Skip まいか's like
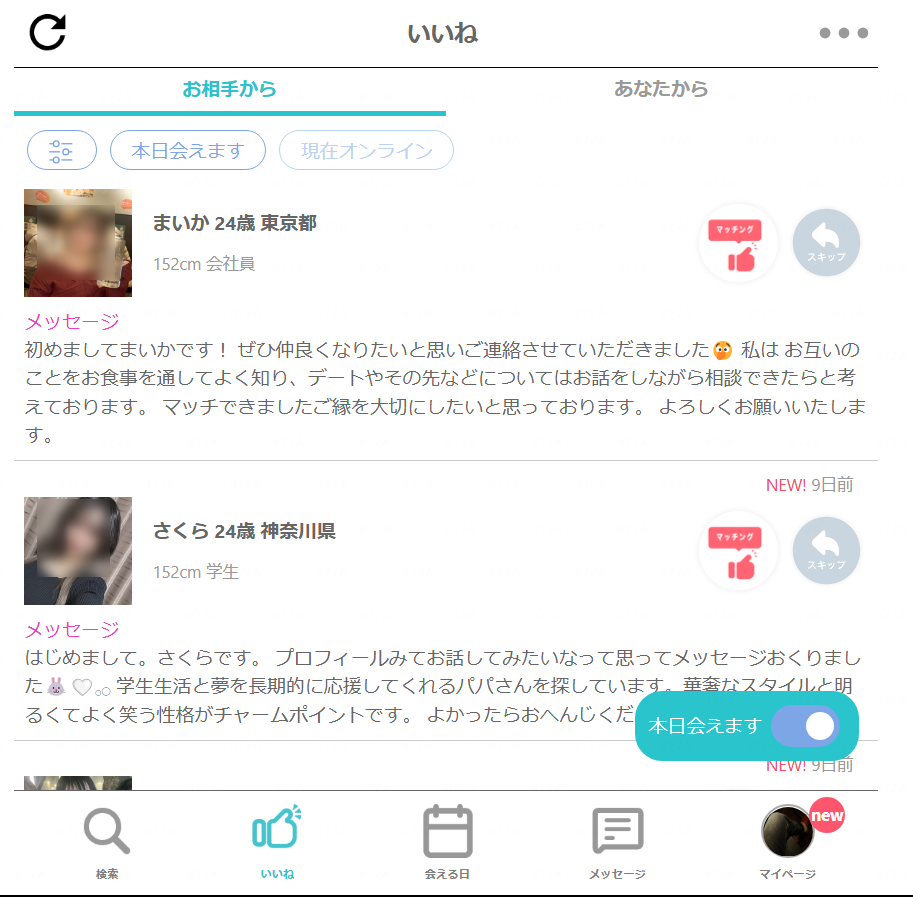Screen dimensions: 913x897 (826, 243)
